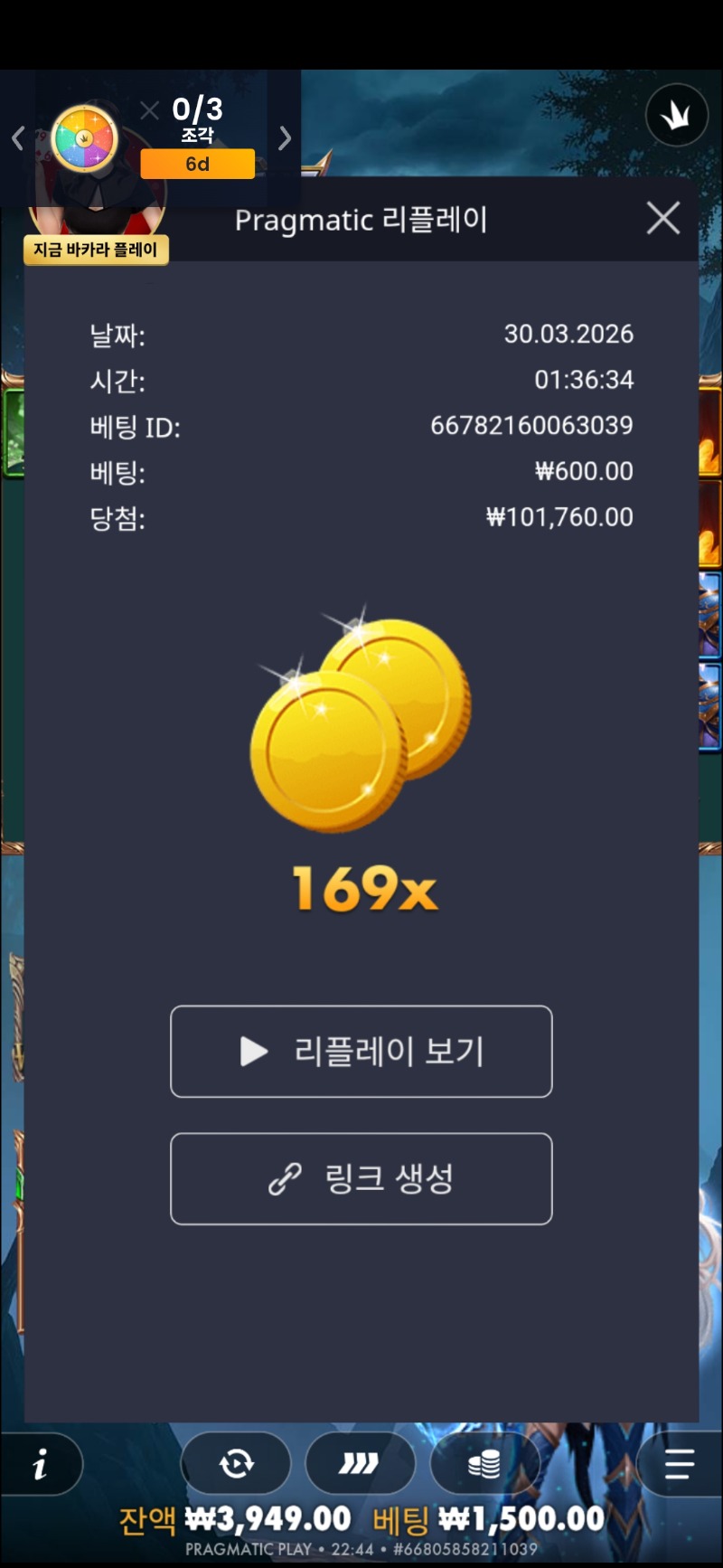Open the hamburger menu
Image resolution: width=723 pixels, height=1568 pixels.
(679, 1463)
